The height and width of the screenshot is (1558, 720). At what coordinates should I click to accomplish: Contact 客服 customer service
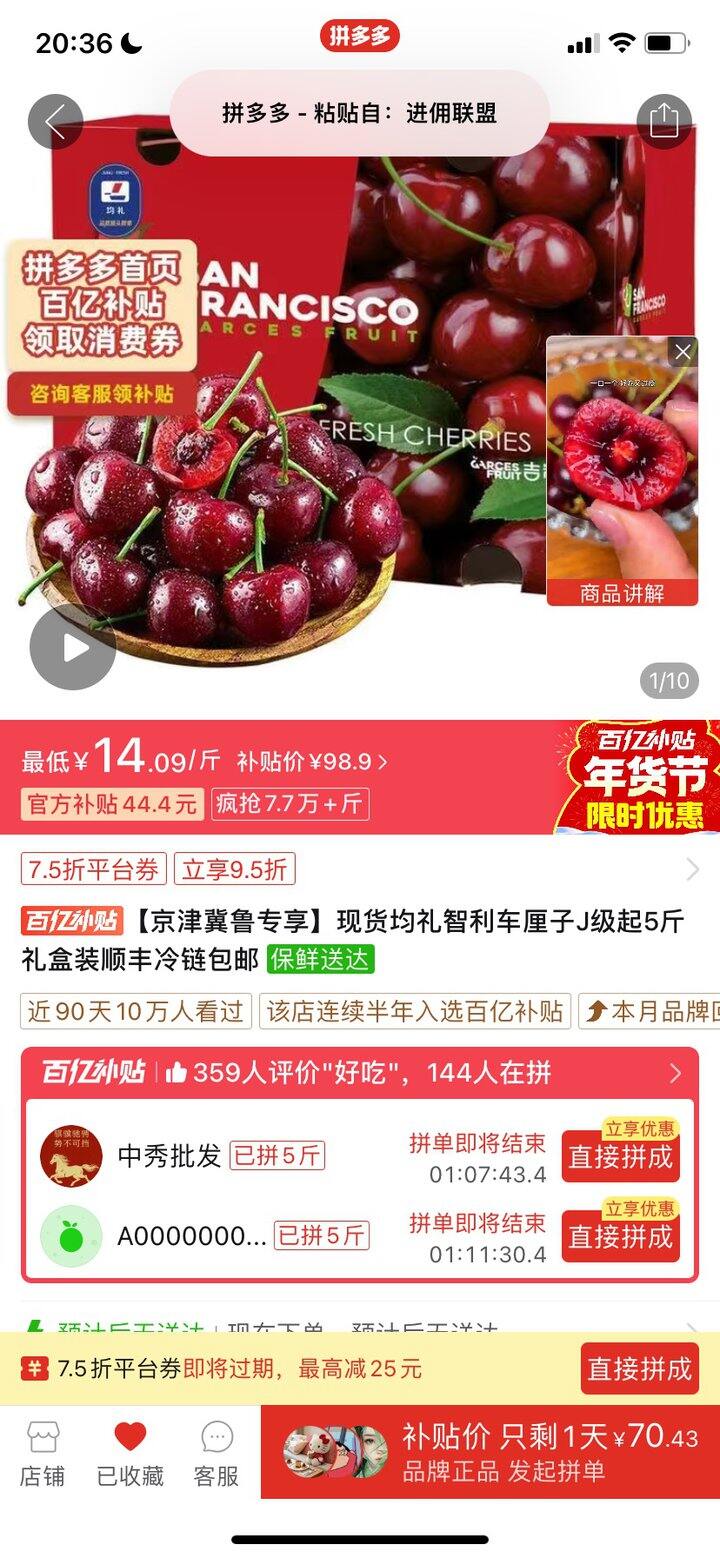point(216,1453)
